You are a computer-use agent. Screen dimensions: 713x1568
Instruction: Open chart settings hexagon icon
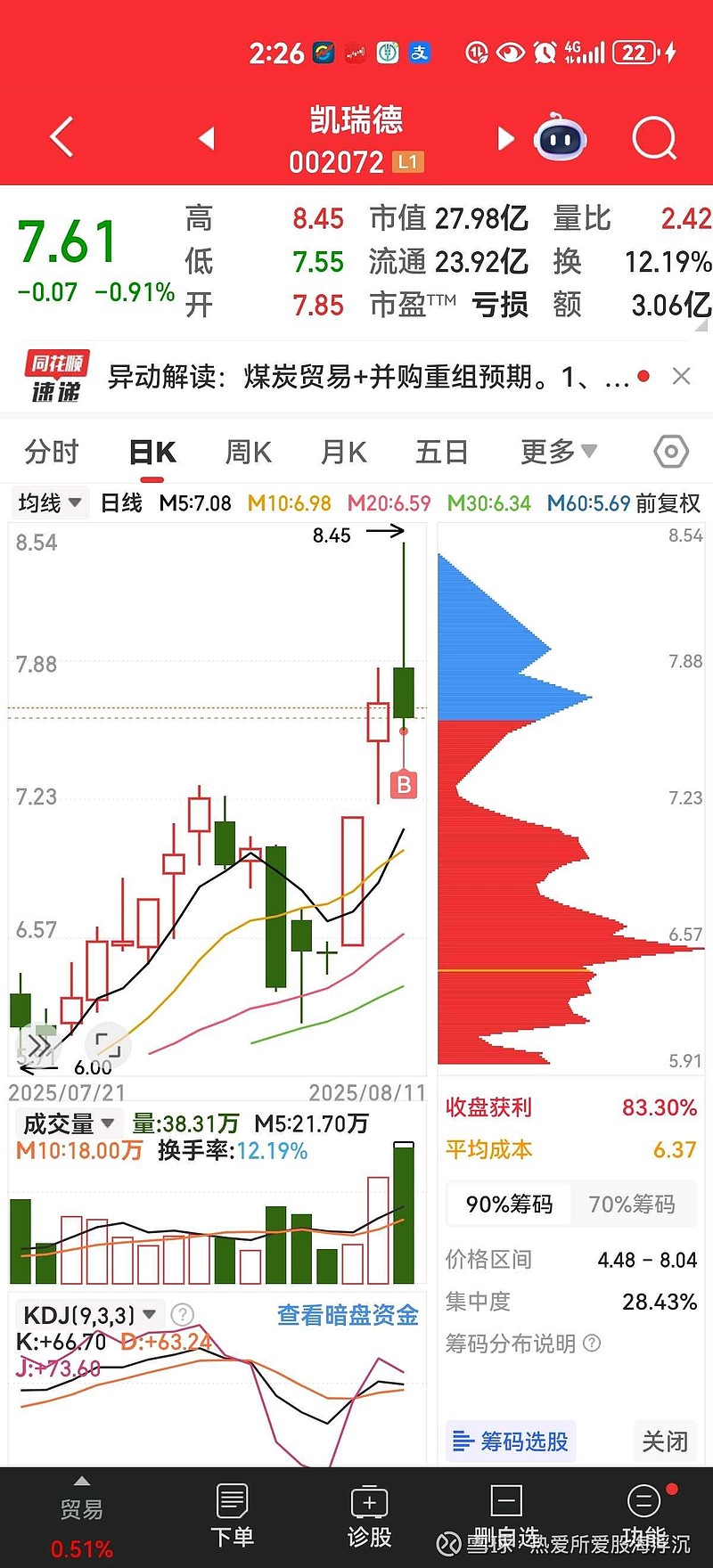click(x=670, y=453)
